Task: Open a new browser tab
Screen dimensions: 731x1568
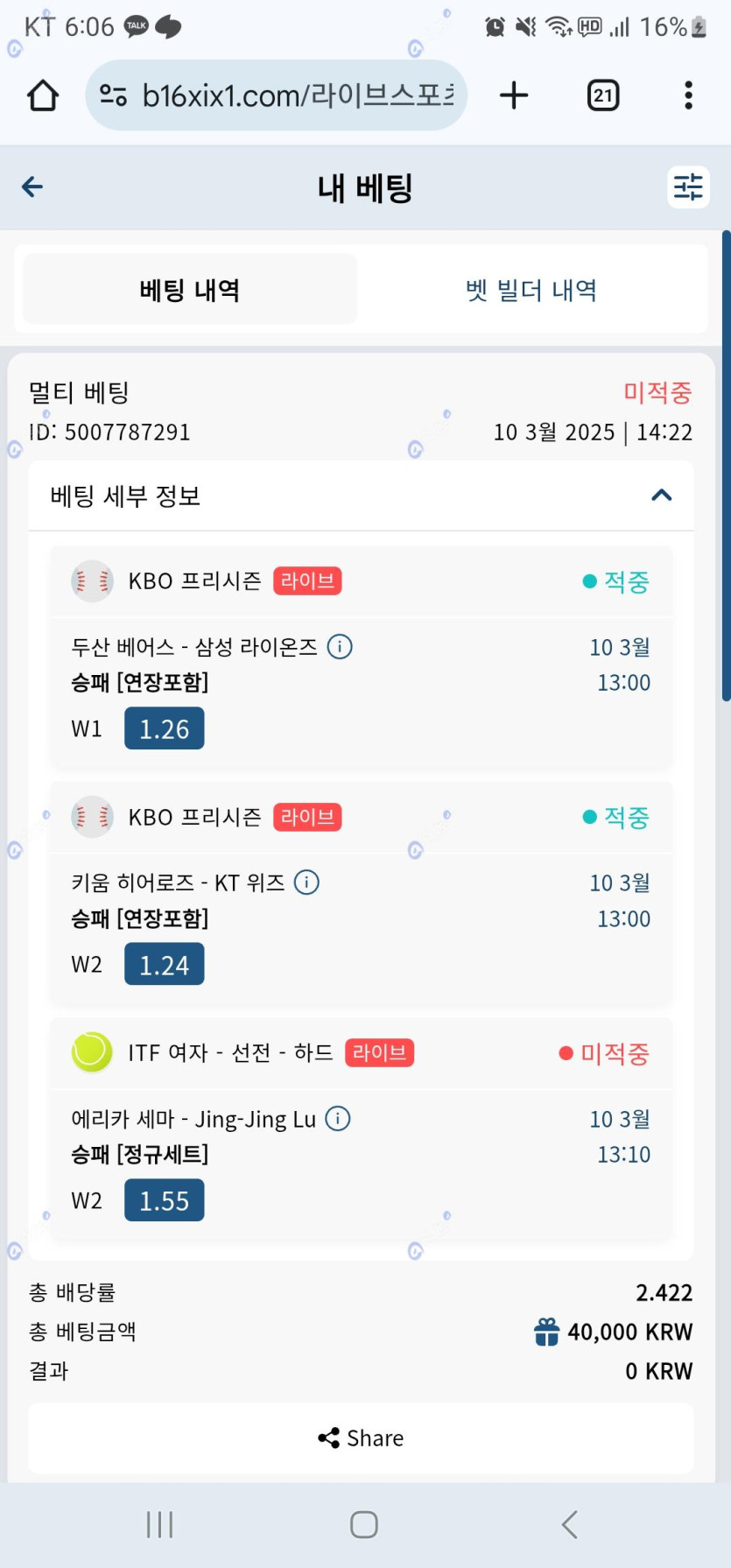Action: pos(514,95)
